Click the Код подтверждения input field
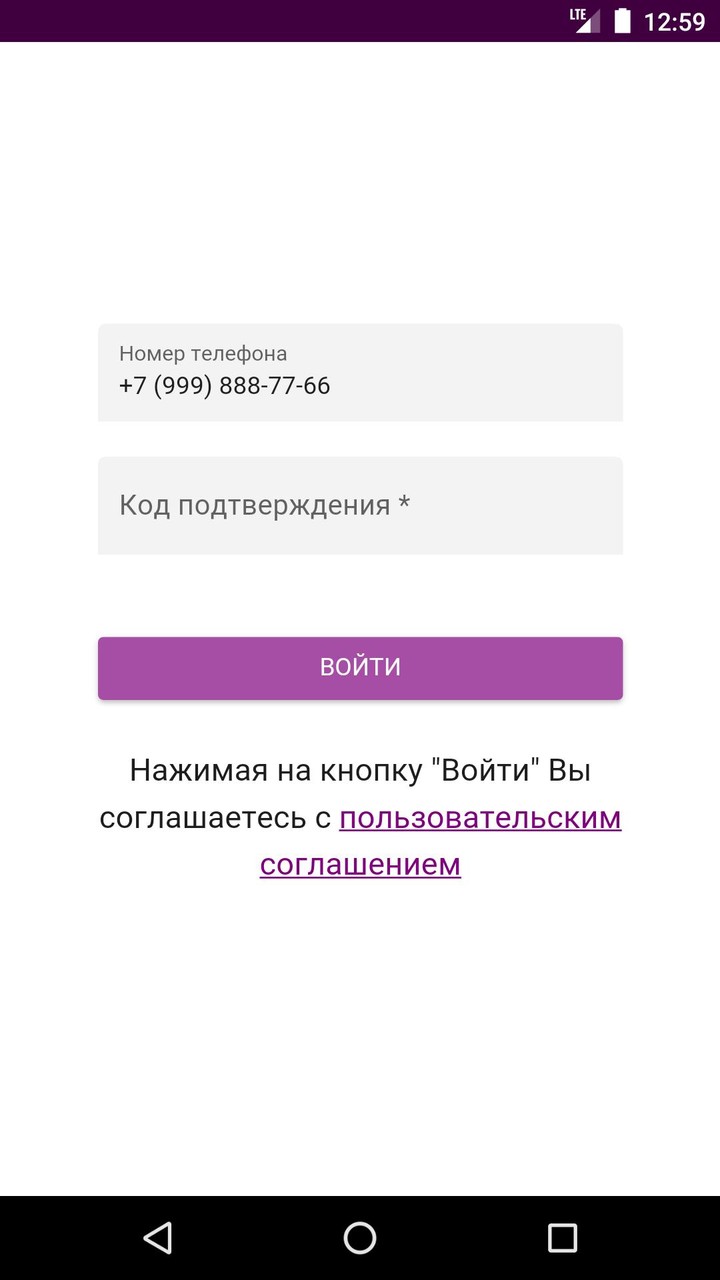The width and height of the screenshot is (720, 1280). coord(360,506)
